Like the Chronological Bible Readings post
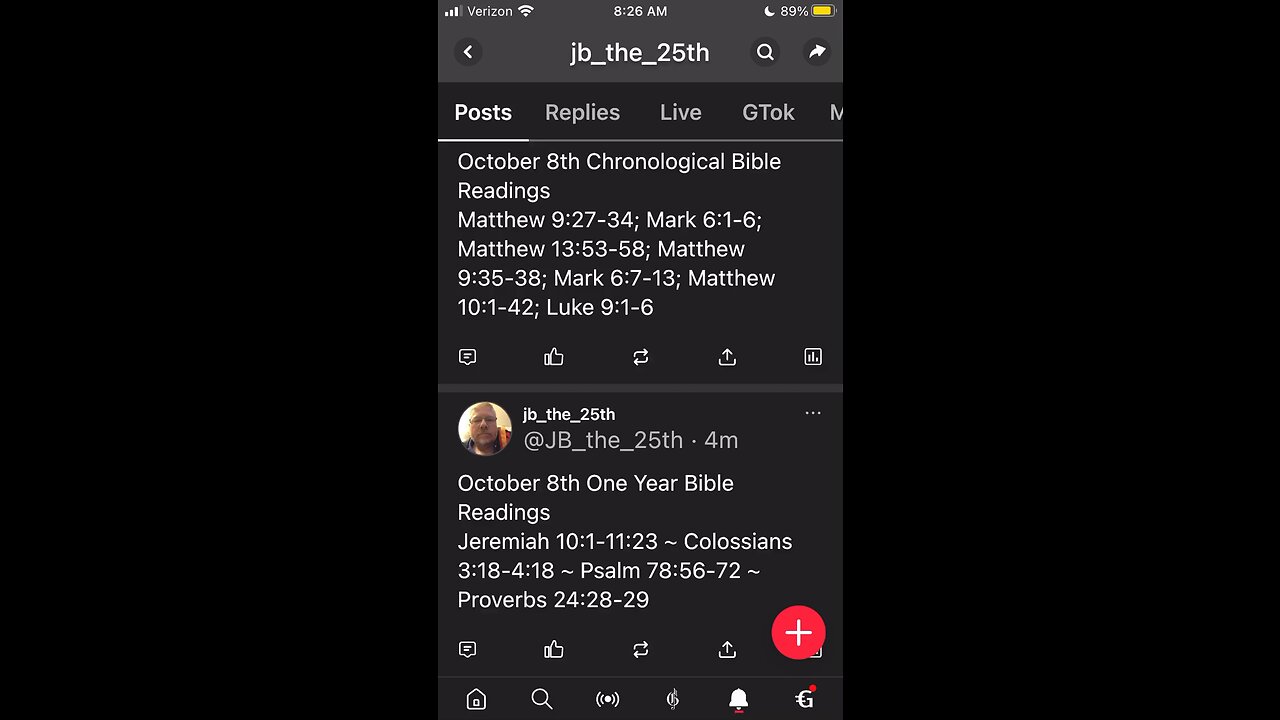The height and width of the screenshot is (720, 1280). pyautogui.click(x=554, y=357)
